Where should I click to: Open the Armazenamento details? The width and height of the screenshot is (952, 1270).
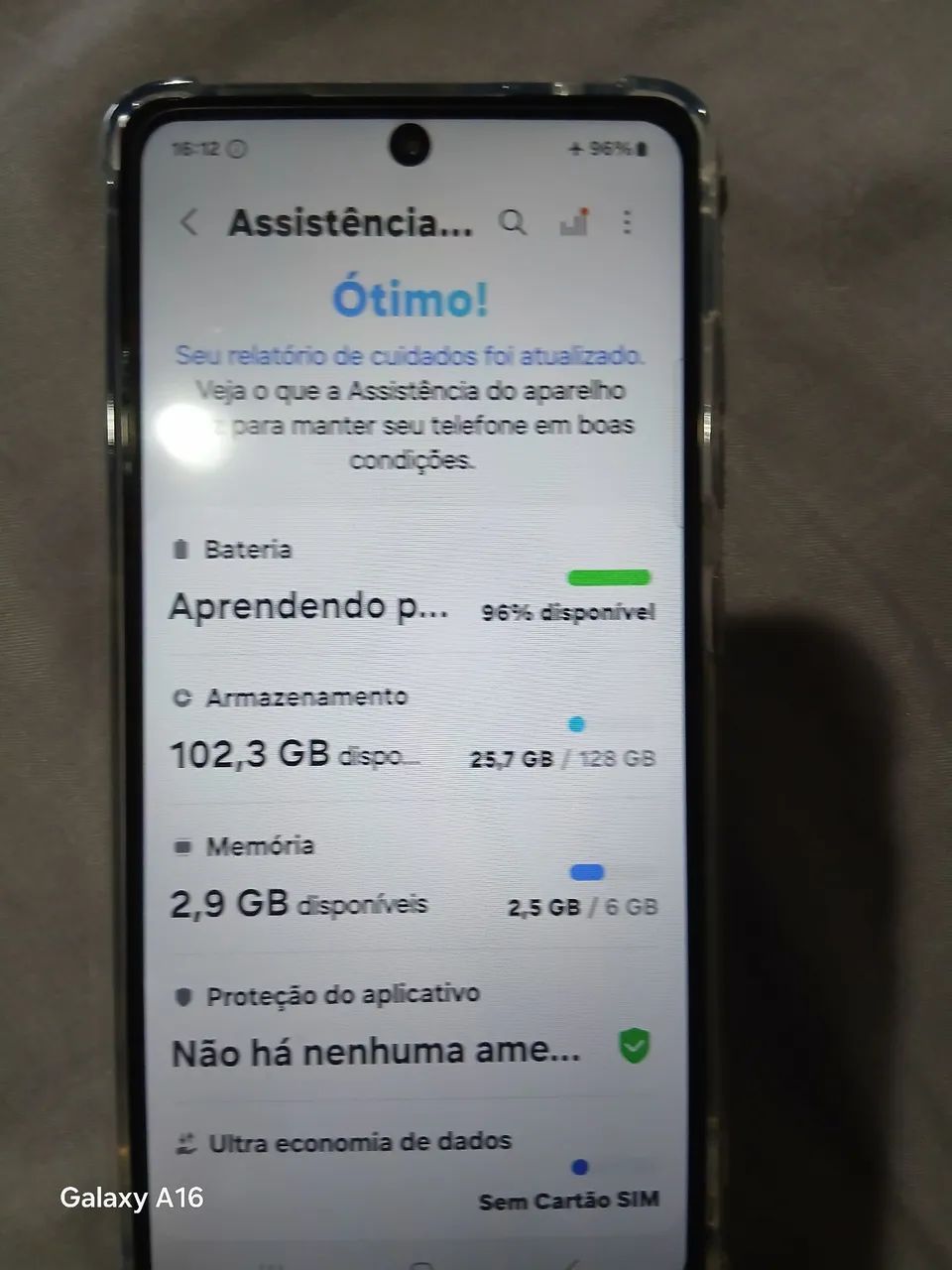(306, 697)
